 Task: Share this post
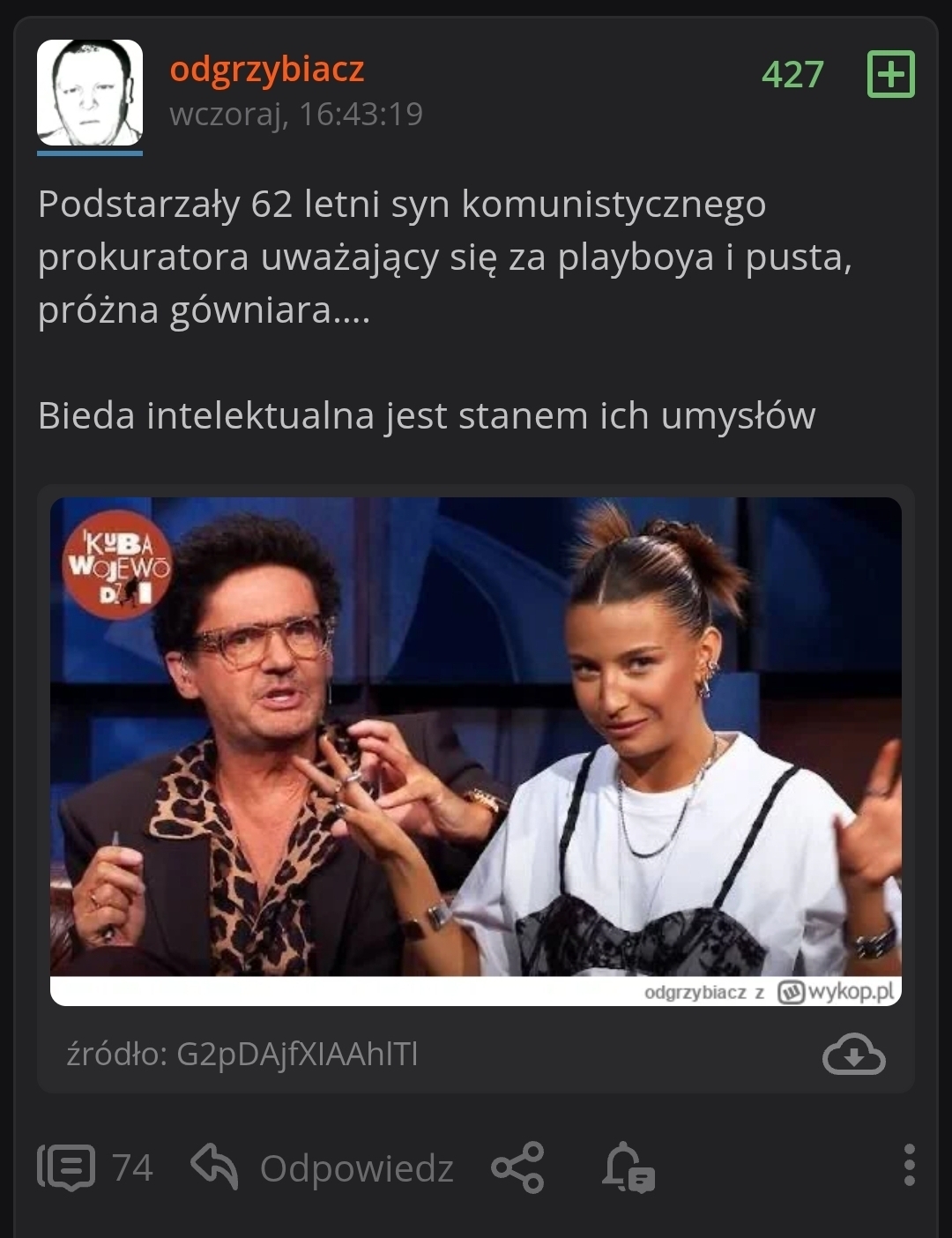click(x=517, y=1167)
